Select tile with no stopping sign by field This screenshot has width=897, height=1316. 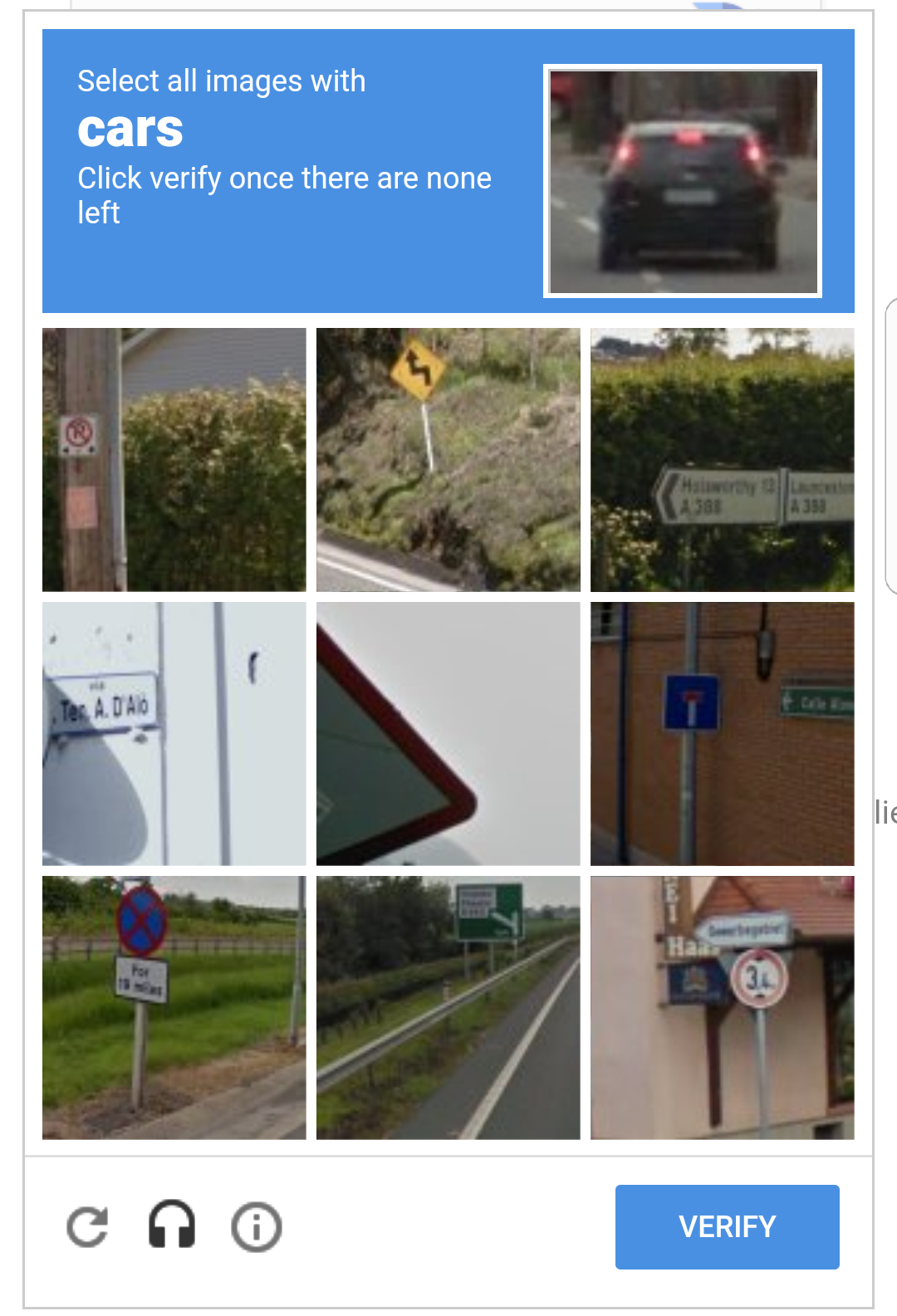point(174,1007)
